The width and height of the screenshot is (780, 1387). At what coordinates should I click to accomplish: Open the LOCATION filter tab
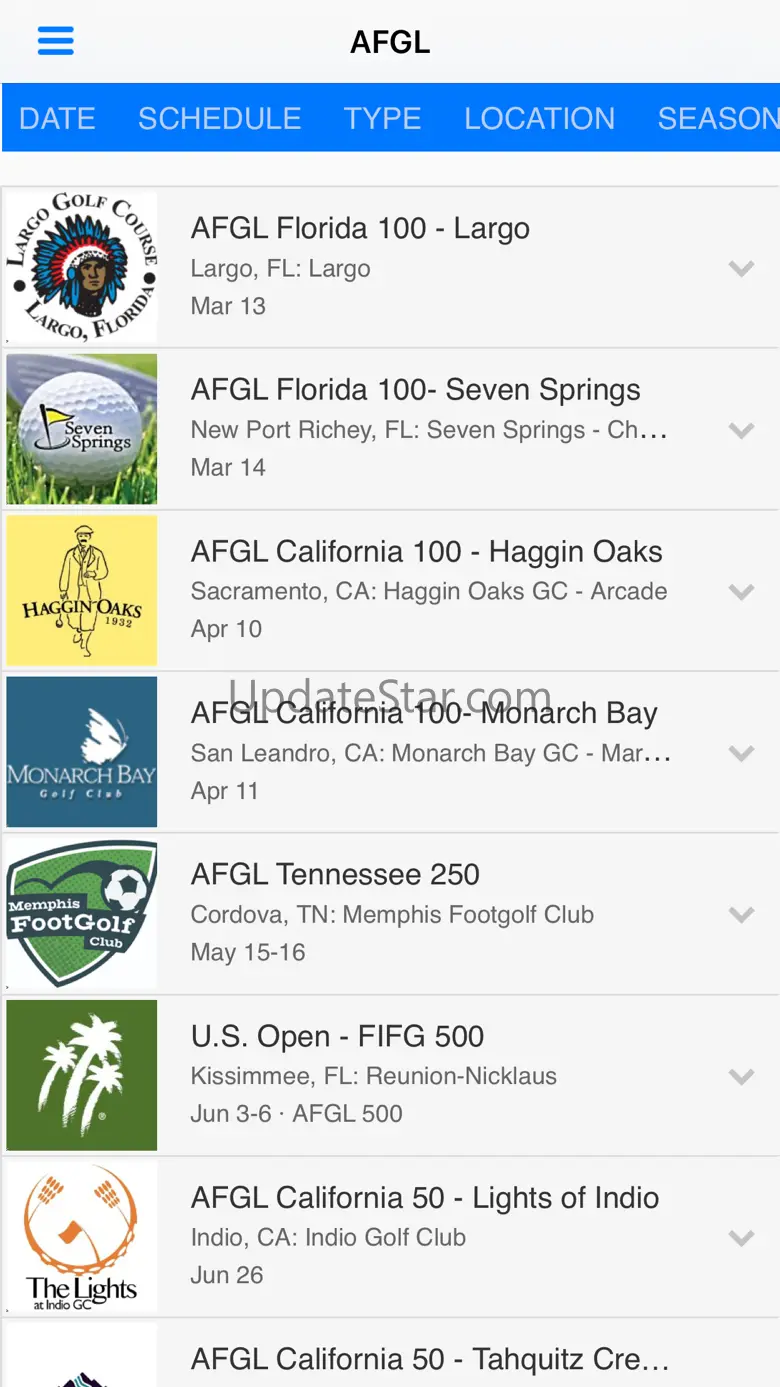[539, 118]
